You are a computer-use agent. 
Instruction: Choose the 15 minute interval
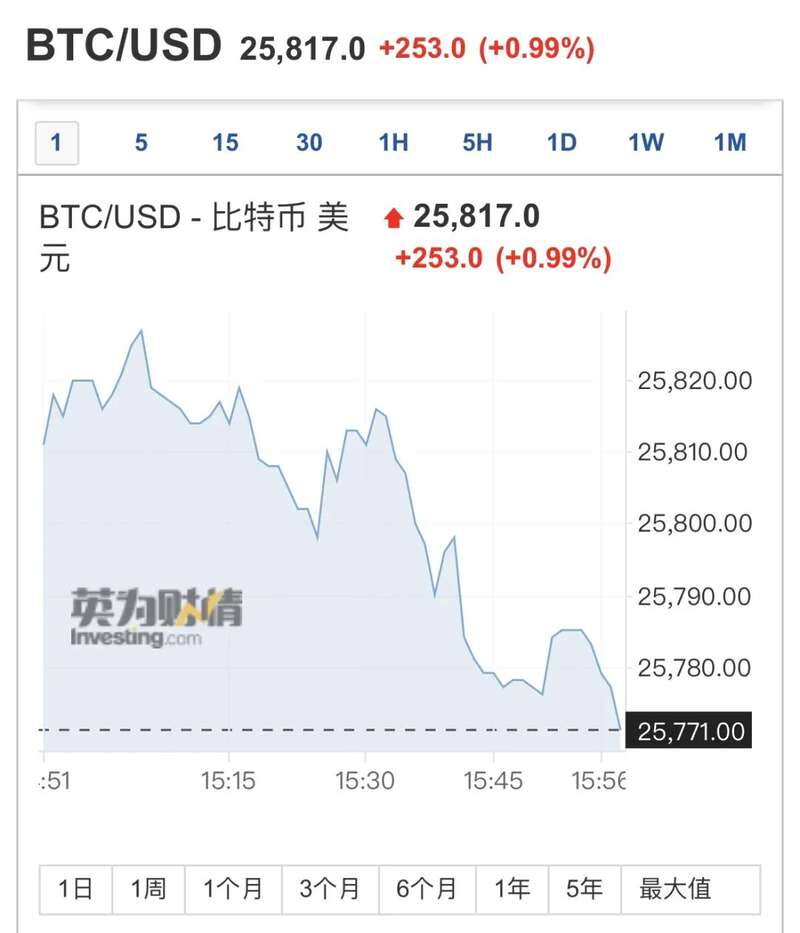225,143
